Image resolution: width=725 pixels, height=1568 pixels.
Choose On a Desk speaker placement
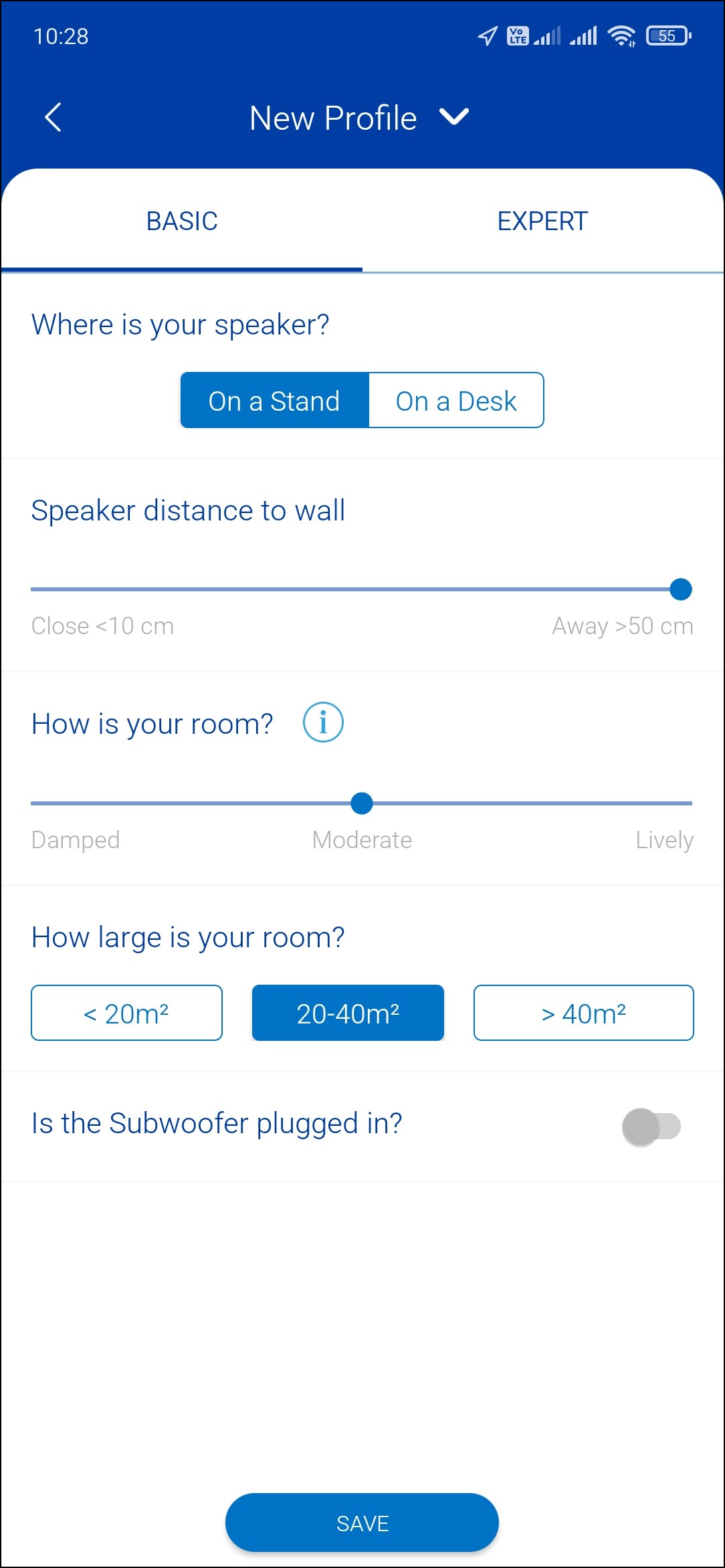456,401
